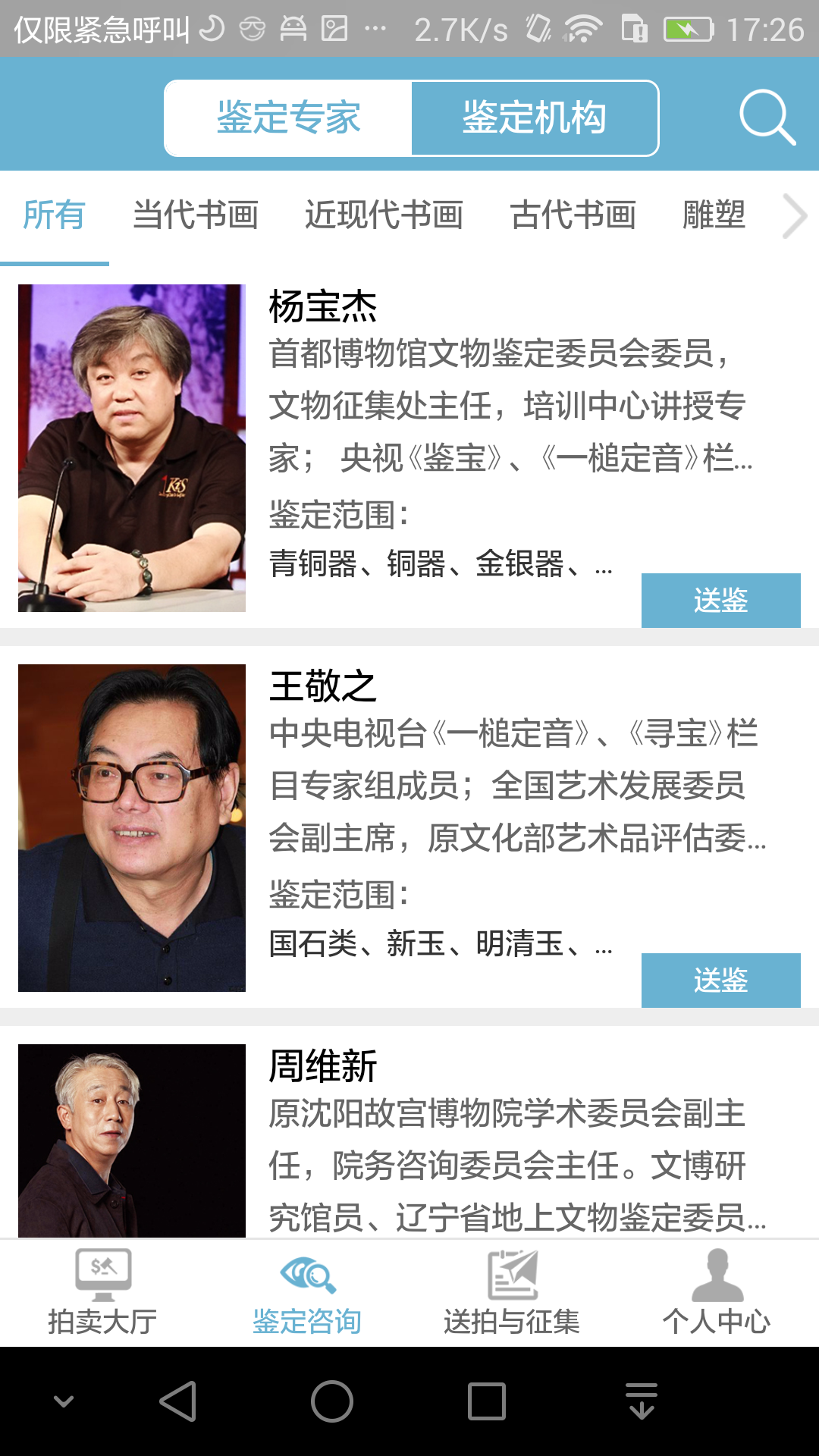Select the 古代书画 category tab
Screen dimensions: 819x1456
pos(573,215)
